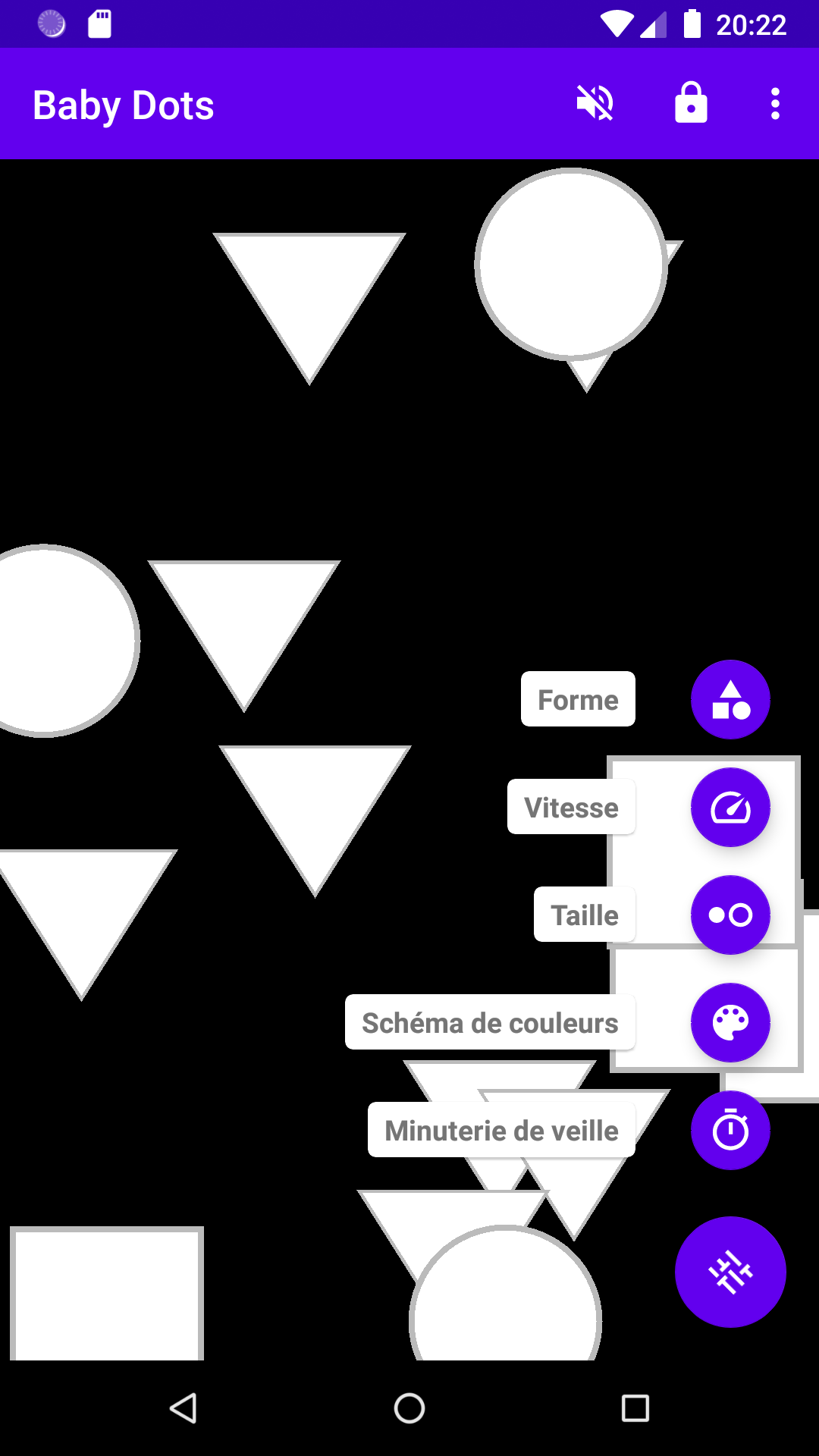Tap the Minuterie de veille timer button
Screen dimensions: 819x1456
click(730, 1130)
